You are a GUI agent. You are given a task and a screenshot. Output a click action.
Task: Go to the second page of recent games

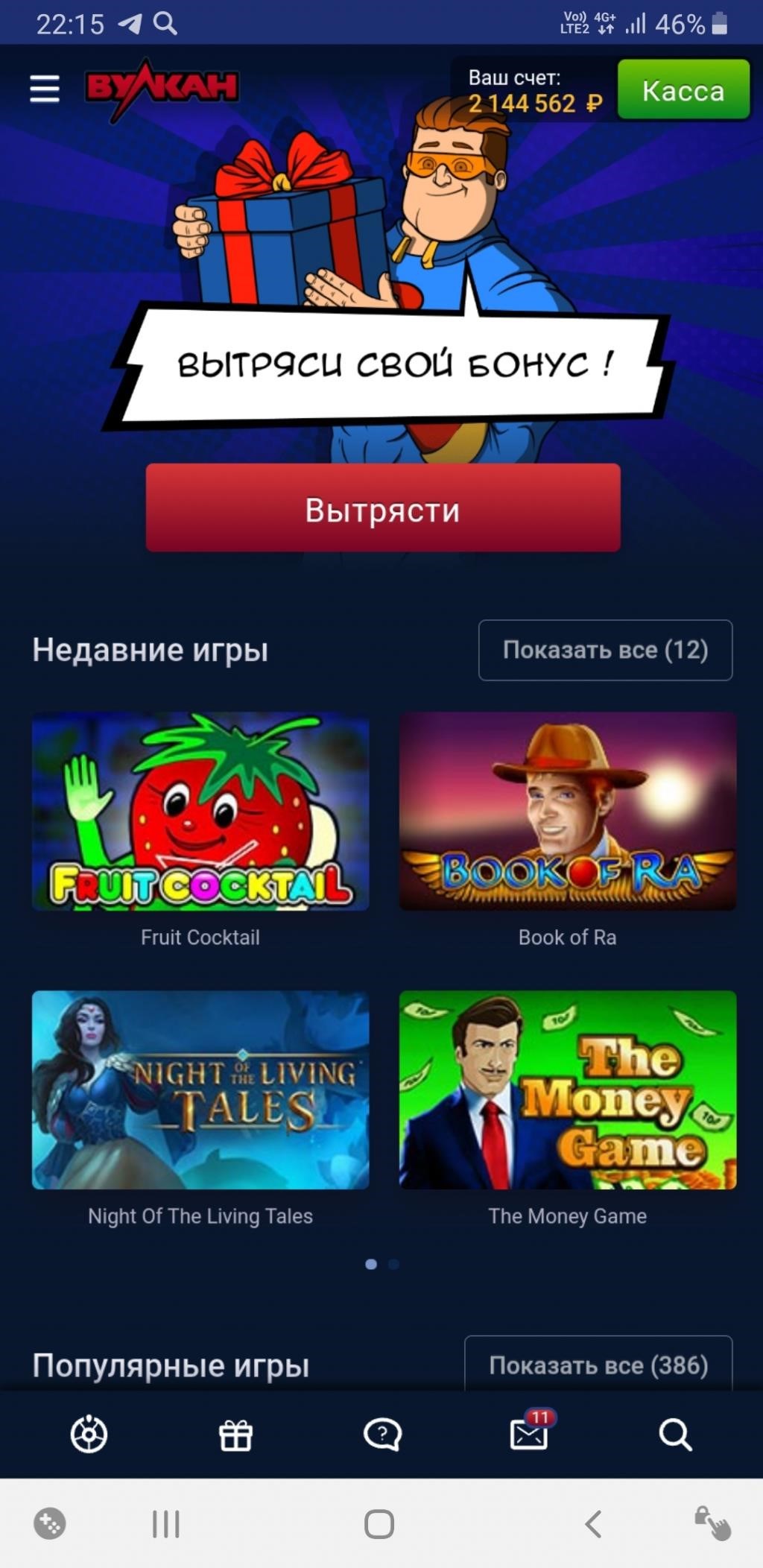coord(394,1264)
